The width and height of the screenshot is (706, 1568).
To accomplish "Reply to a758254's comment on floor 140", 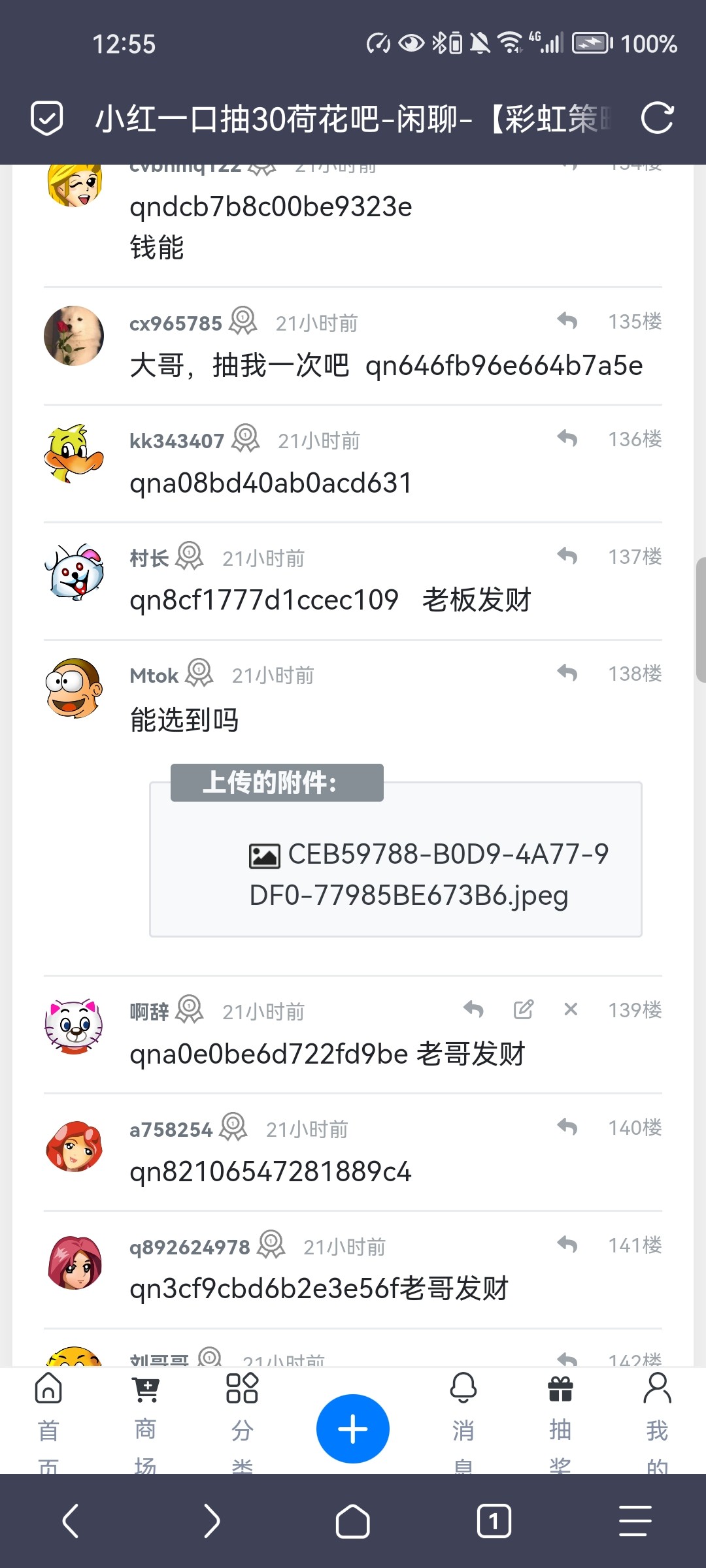I will coord(567,1127).
